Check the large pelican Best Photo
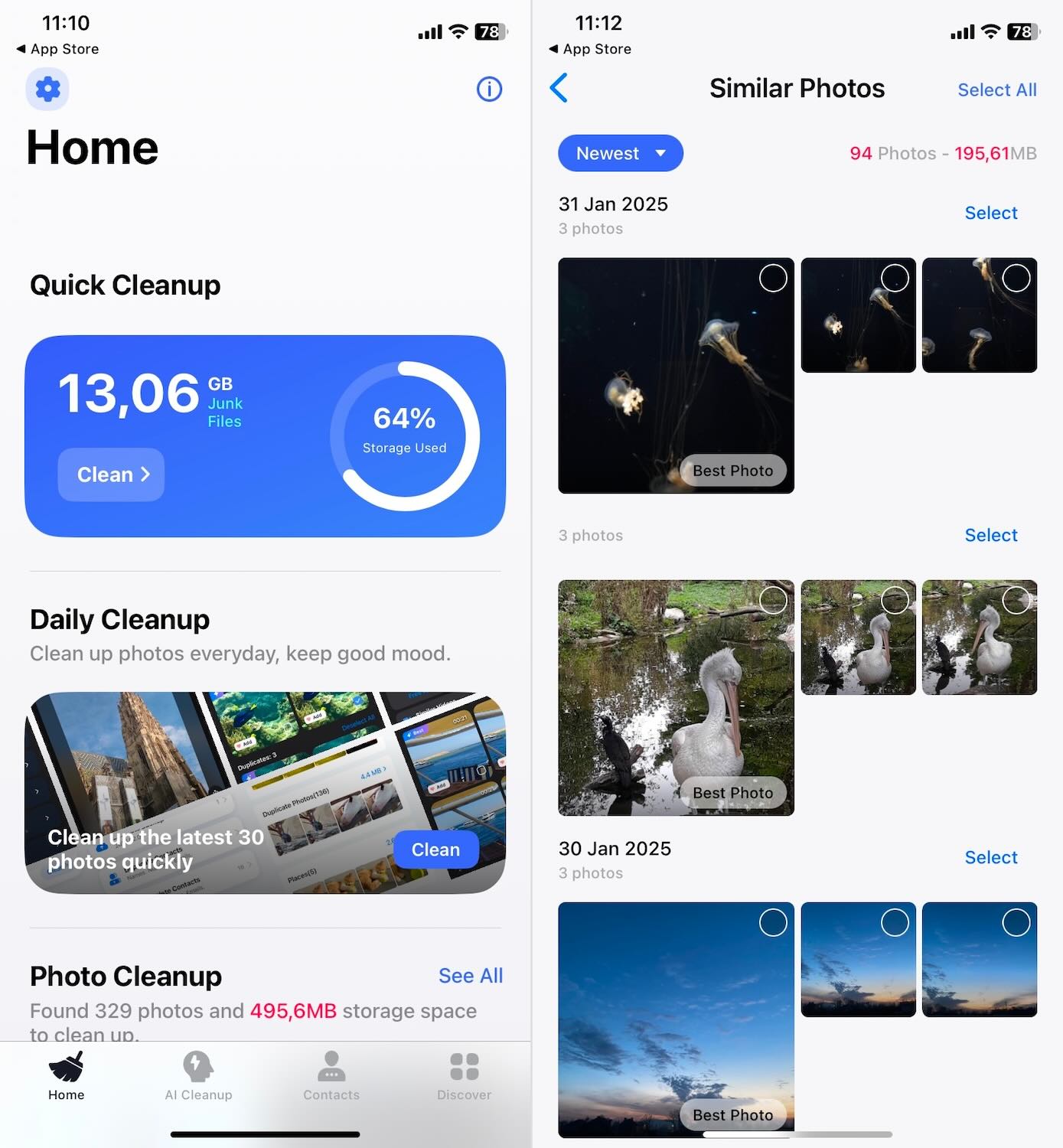 click(x=772, y=601)
